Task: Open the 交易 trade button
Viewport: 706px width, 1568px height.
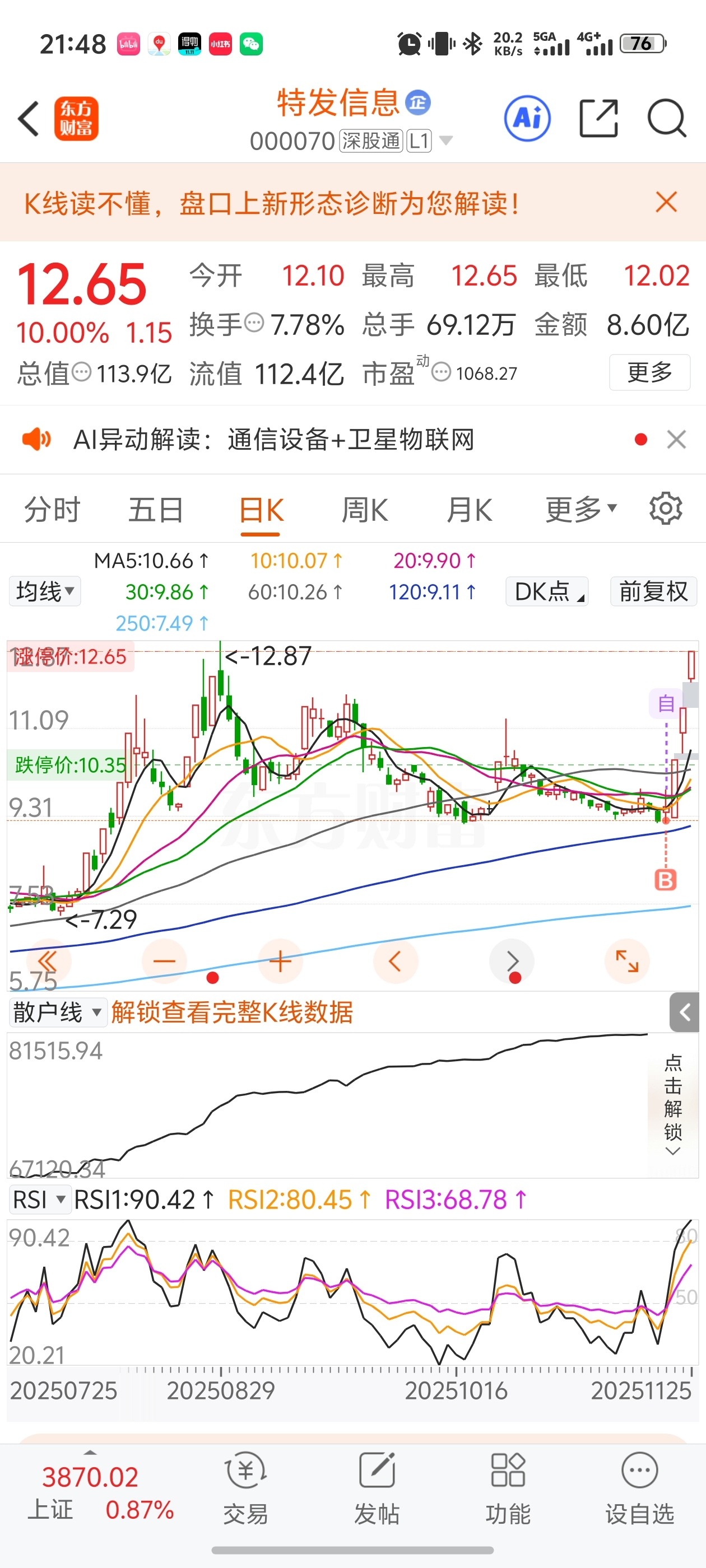Action: point(245,1487)
